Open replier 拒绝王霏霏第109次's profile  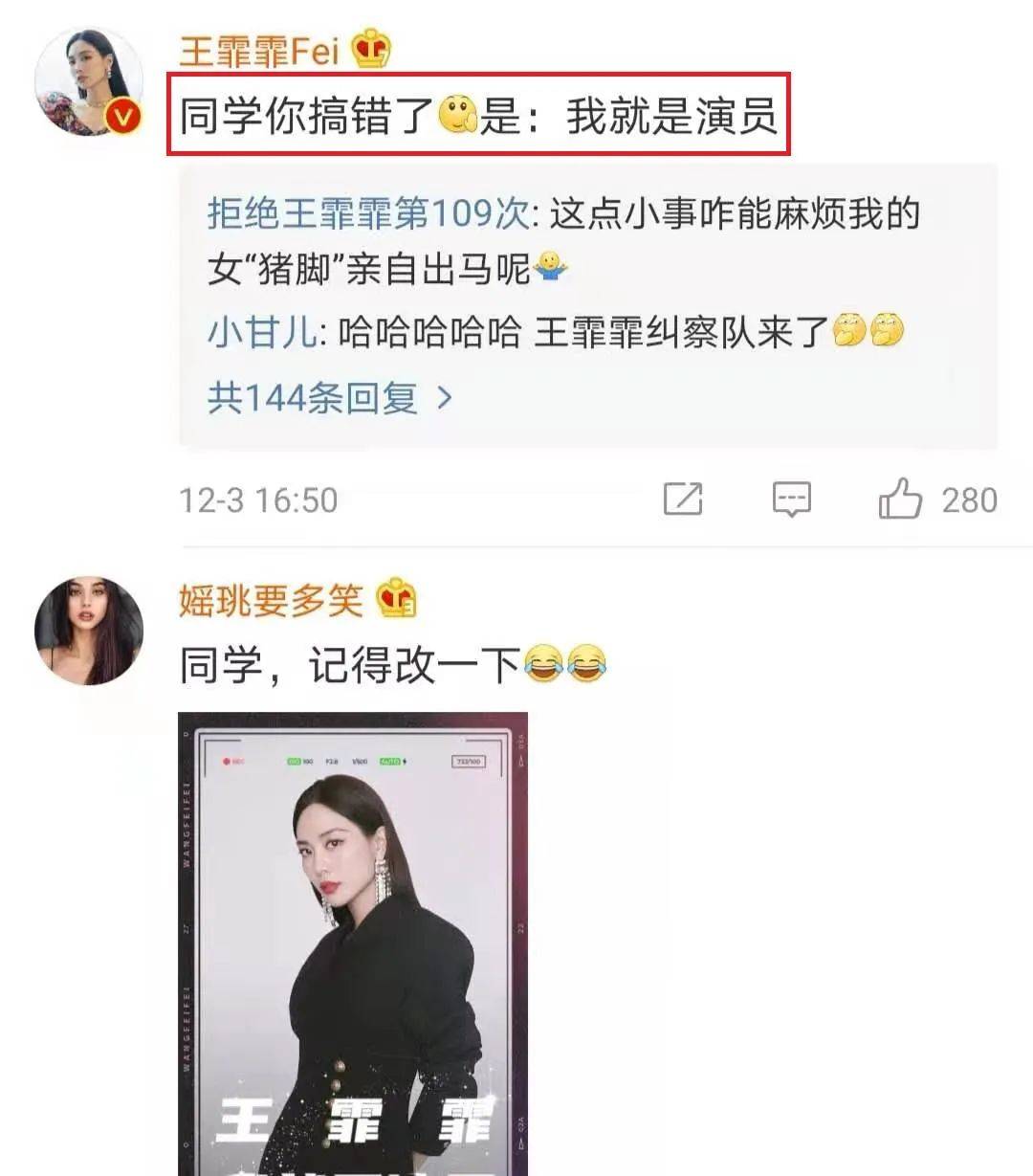(x=367, y=212)
